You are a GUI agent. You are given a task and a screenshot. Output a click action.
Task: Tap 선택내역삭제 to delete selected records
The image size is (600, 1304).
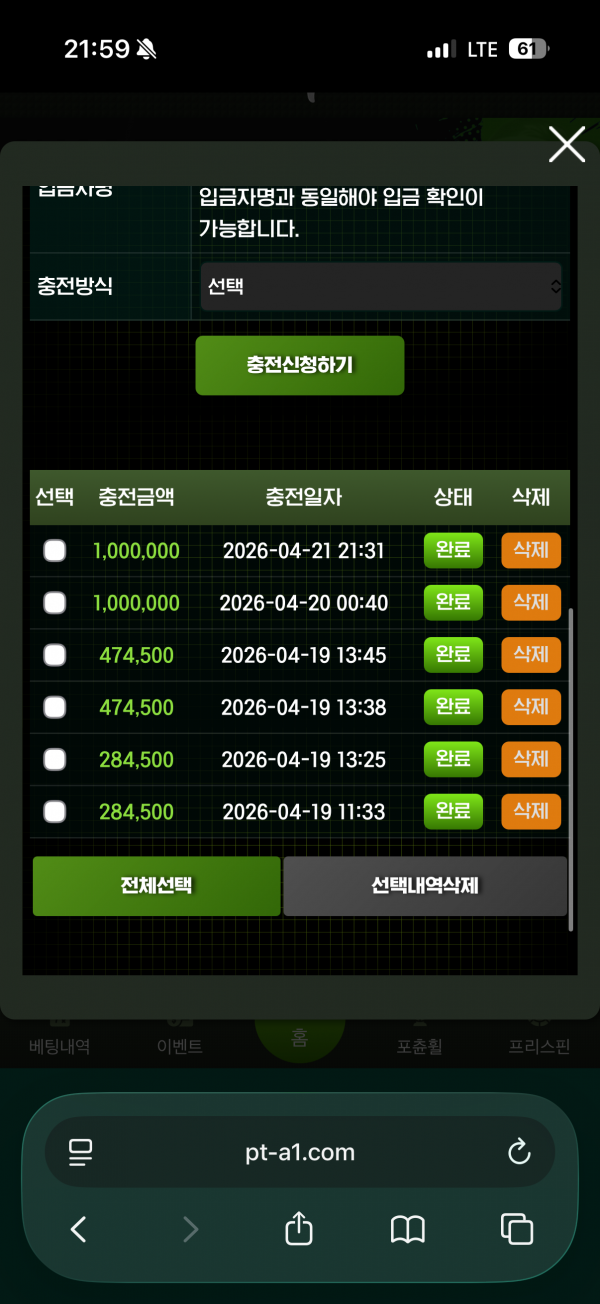425,886
